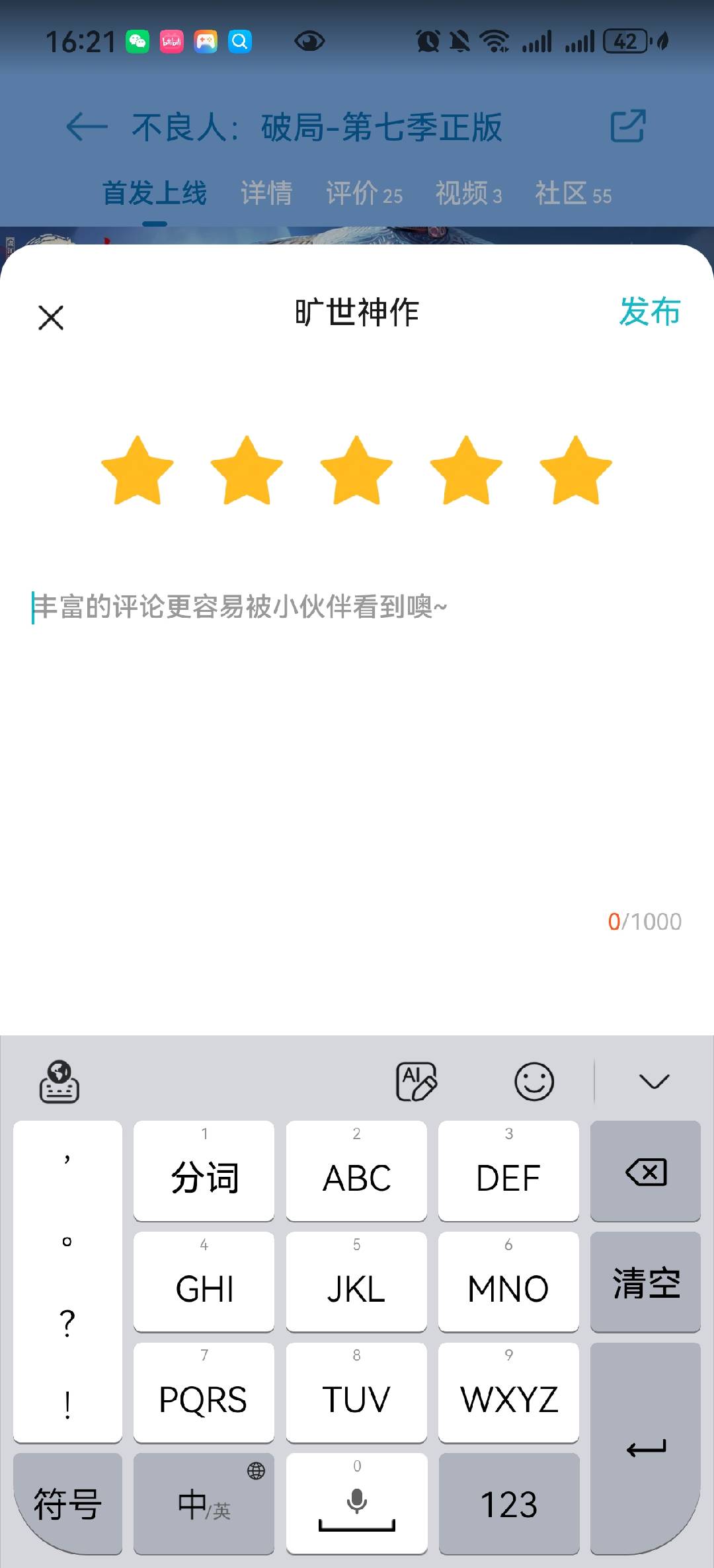Screen dimensions: 714x1568
Task: Tap the 清空 clear key
Action: pyautogui.click(x=645, y=1283)
